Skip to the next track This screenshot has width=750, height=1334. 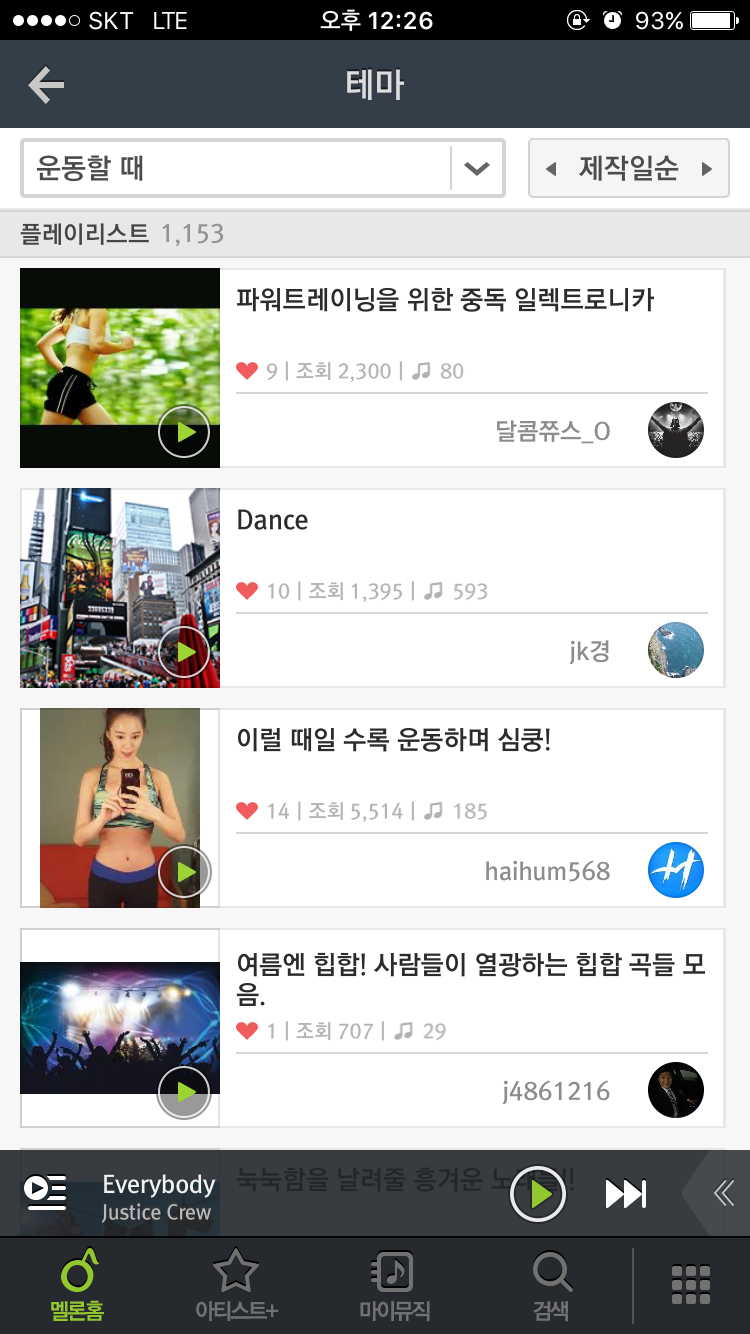click(626, 1194)
